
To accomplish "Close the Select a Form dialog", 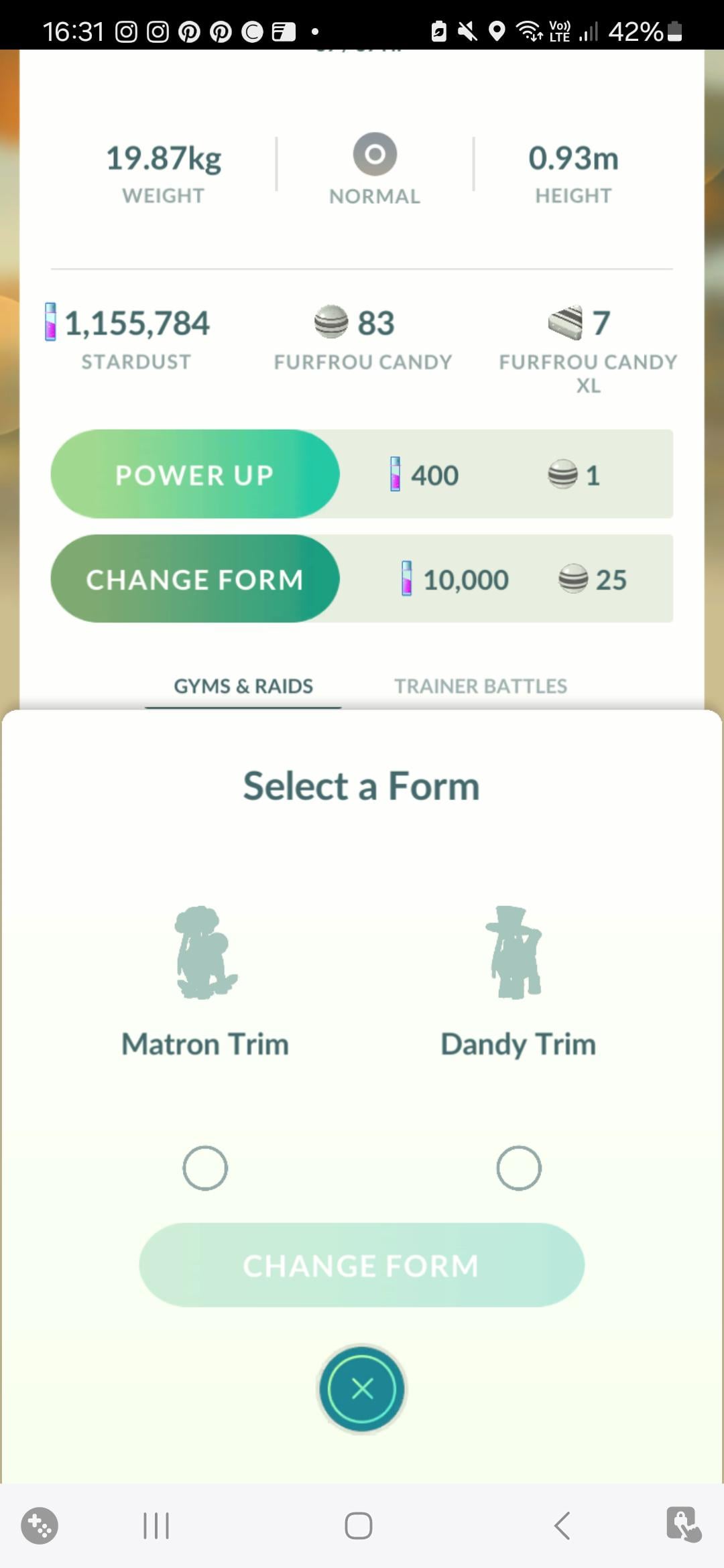I will click(362, 1388).
